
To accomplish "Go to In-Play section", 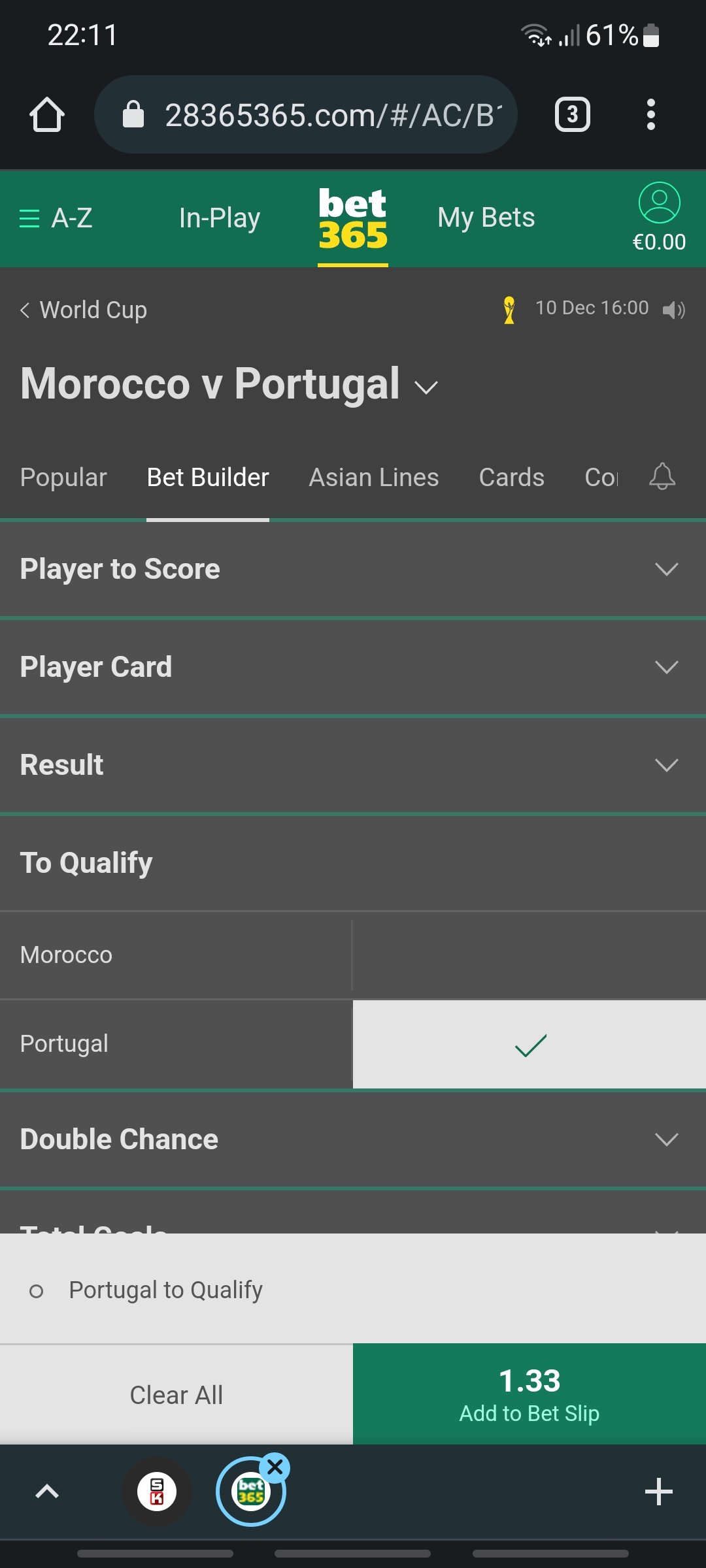I will pyautogui.click(x=220, y=218).
